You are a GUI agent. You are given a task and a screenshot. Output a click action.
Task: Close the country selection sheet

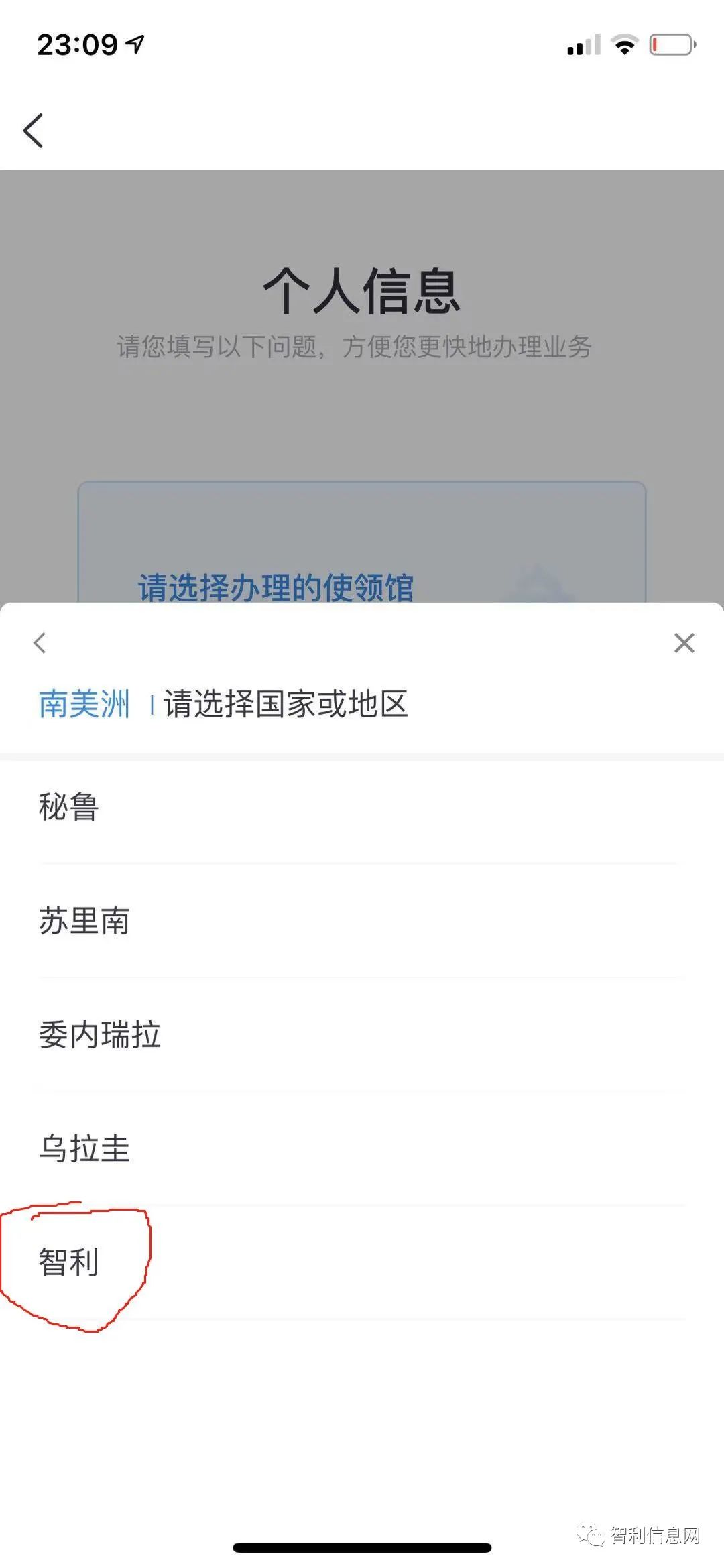click(x=684, y=643)
